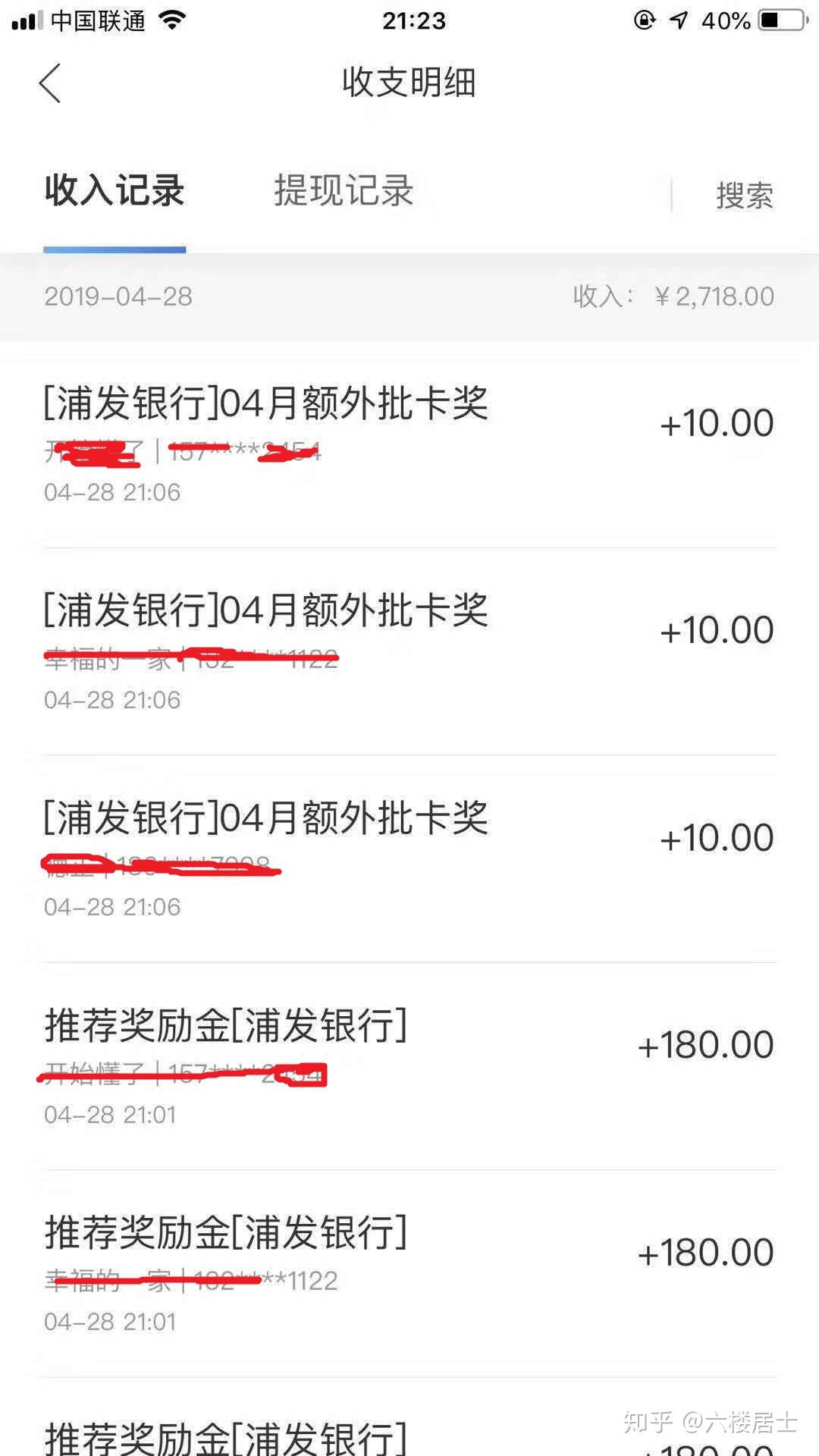Tap the location services arrow icon
819x1456 pixels.
[x=681, y=20]
